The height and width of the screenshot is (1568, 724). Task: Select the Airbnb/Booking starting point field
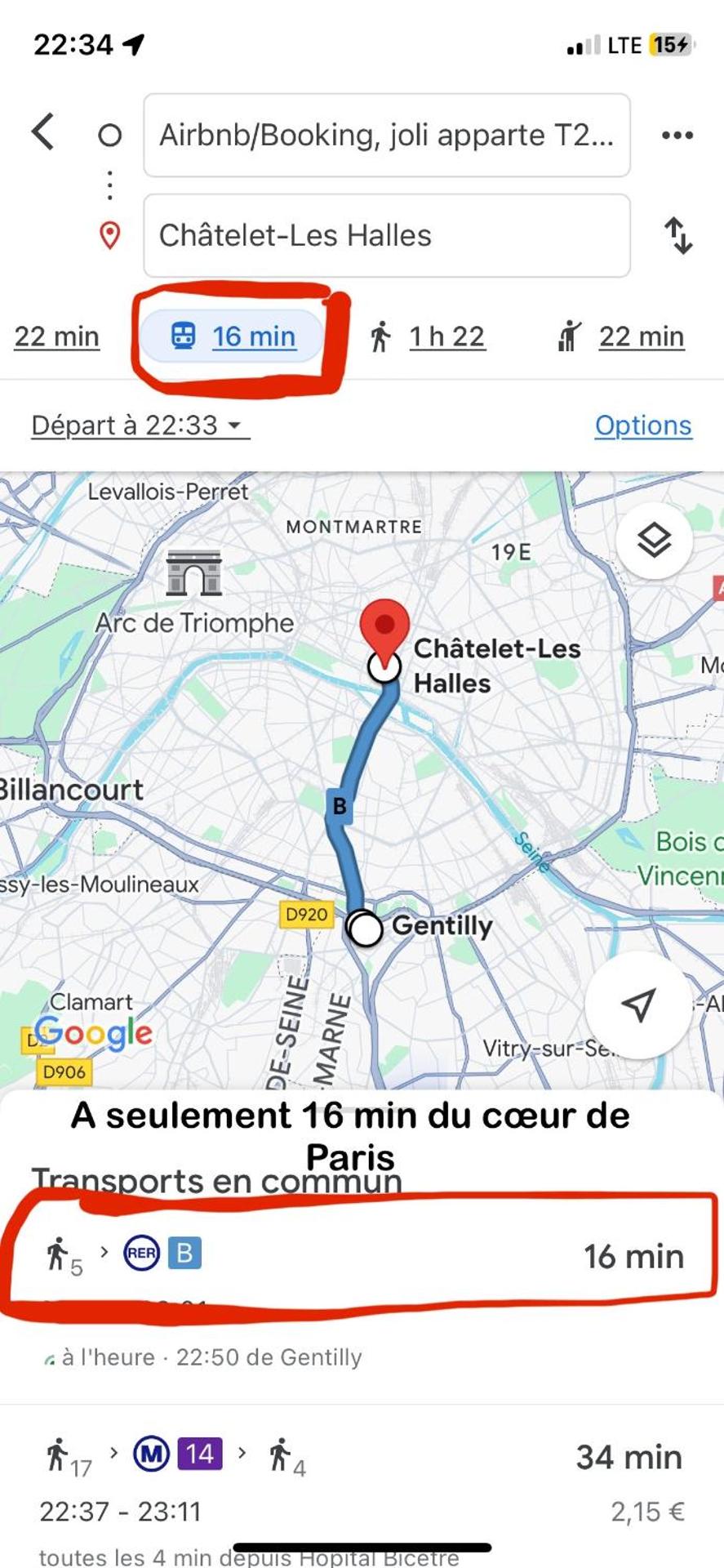[386, 135]
